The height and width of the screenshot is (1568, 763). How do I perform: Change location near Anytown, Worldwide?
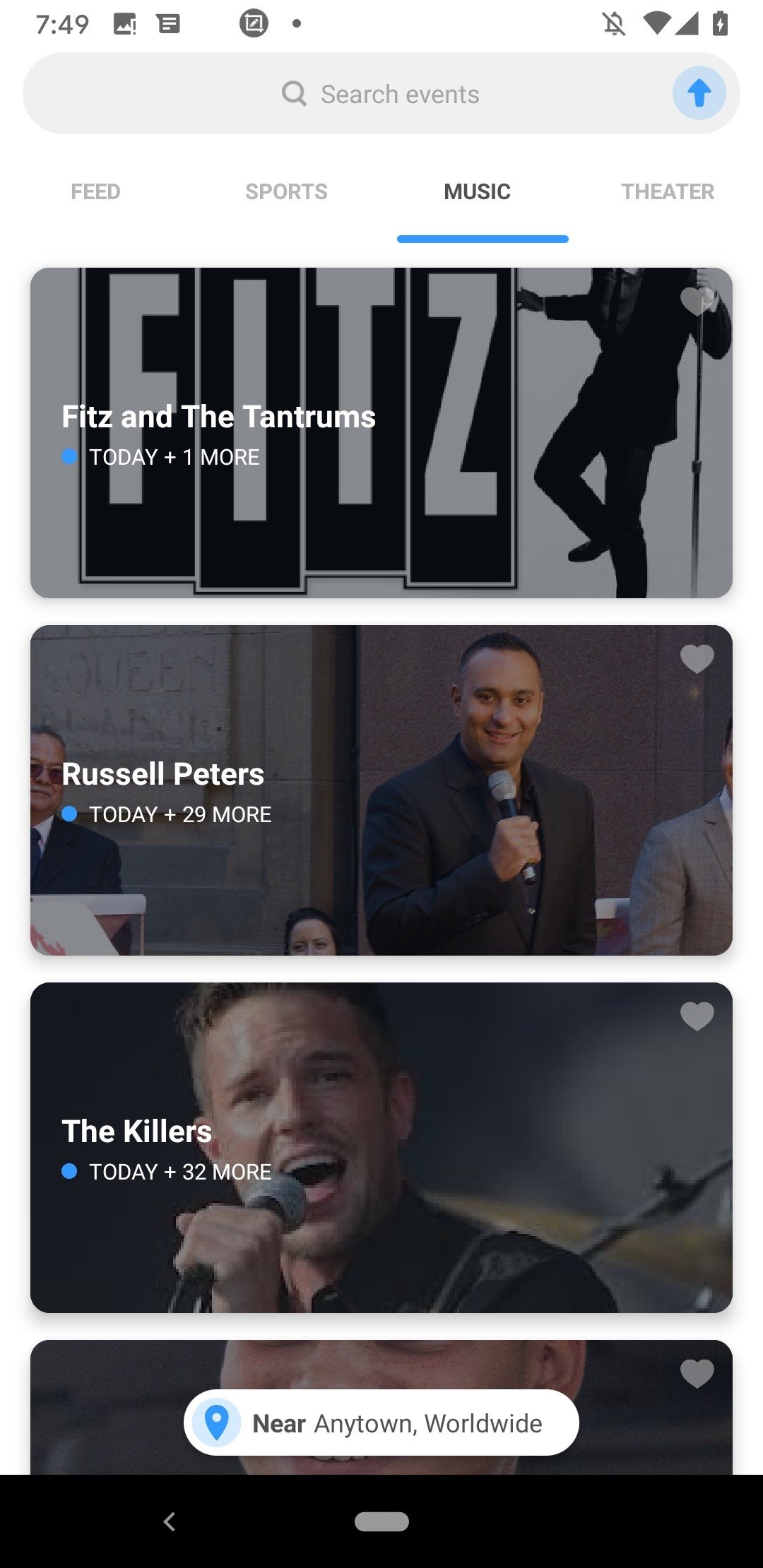click(381, 1423)
